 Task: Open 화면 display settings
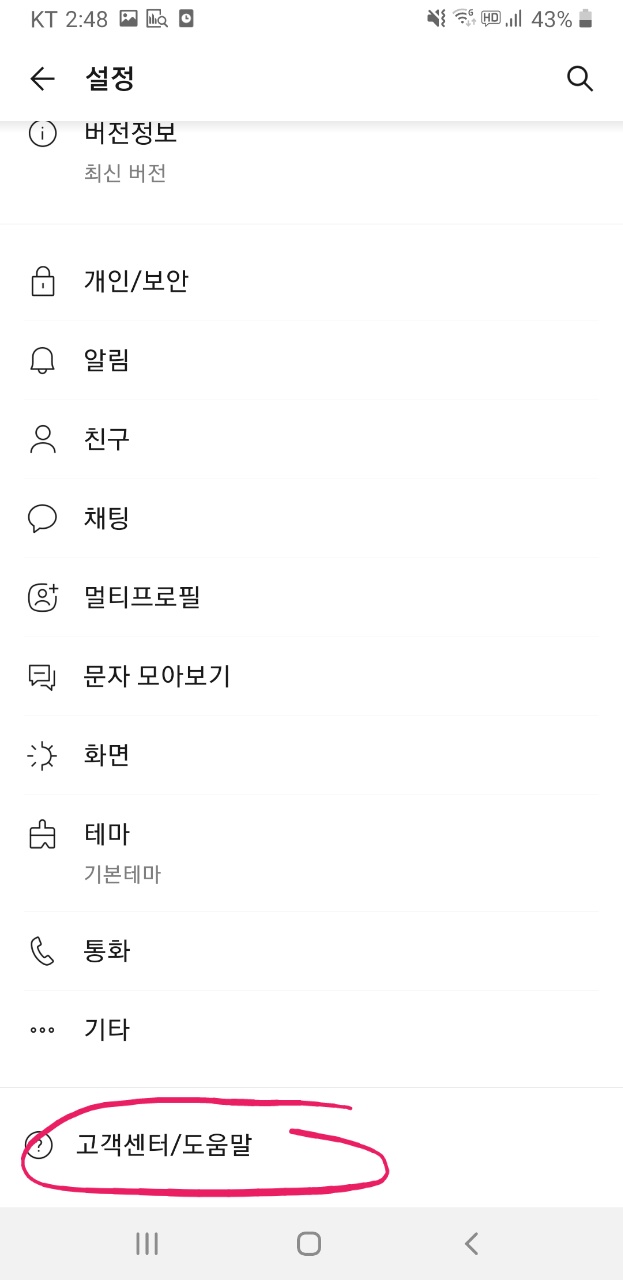pyautogui.click(x=311, y=755)
